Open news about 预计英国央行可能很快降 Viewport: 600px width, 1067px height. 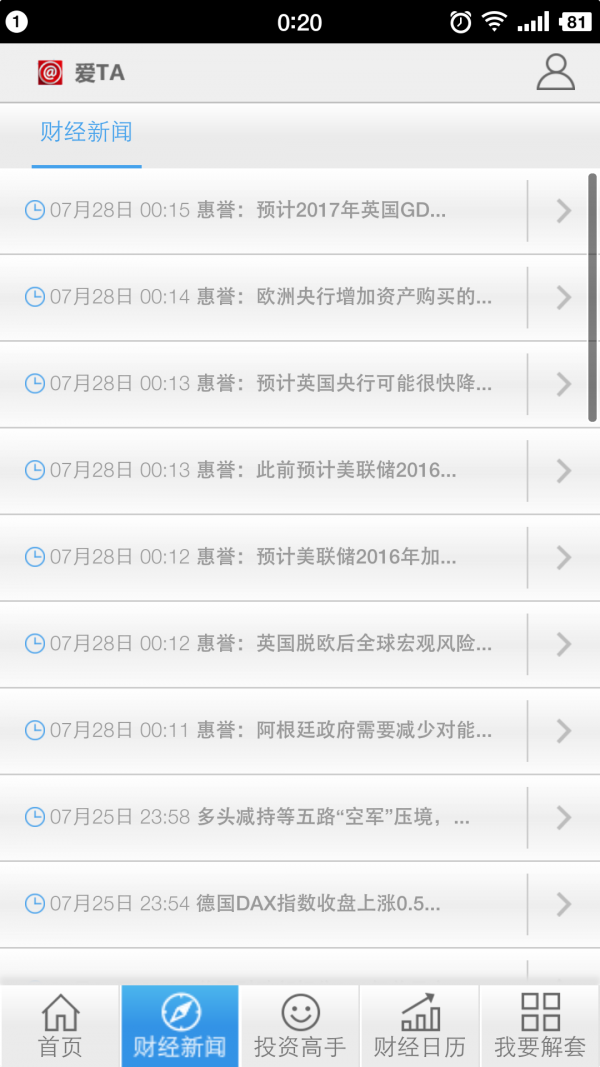click(270, 384)
